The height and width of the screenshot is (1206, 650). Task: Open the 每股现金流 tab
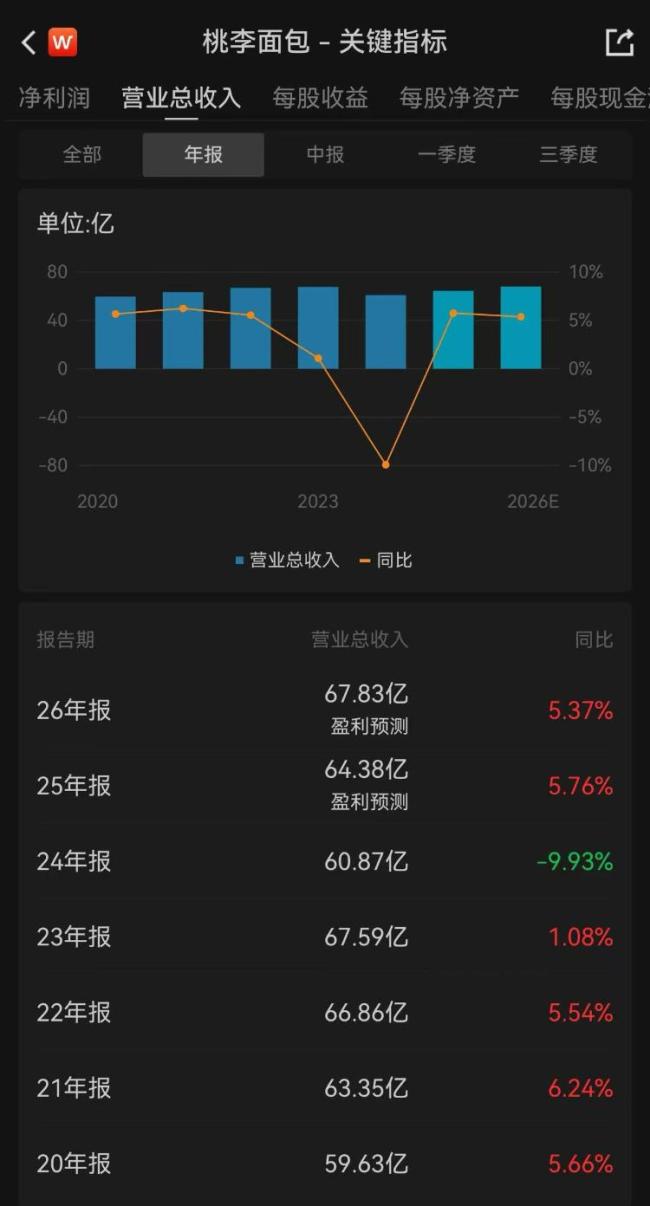(x=600, y=98)
